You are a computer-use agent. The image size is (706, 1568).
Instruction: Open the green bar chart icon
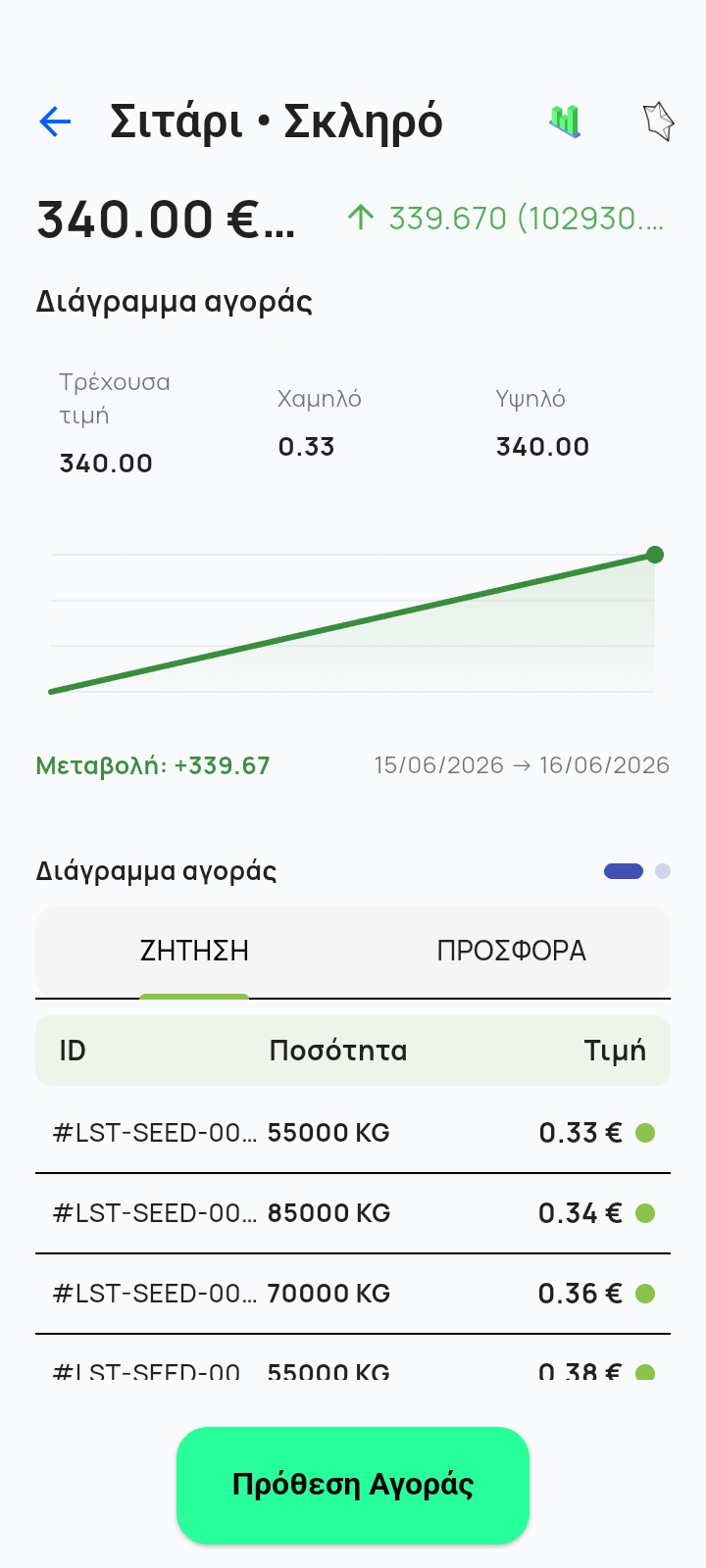pyautogui.click(x=565, y=122)
